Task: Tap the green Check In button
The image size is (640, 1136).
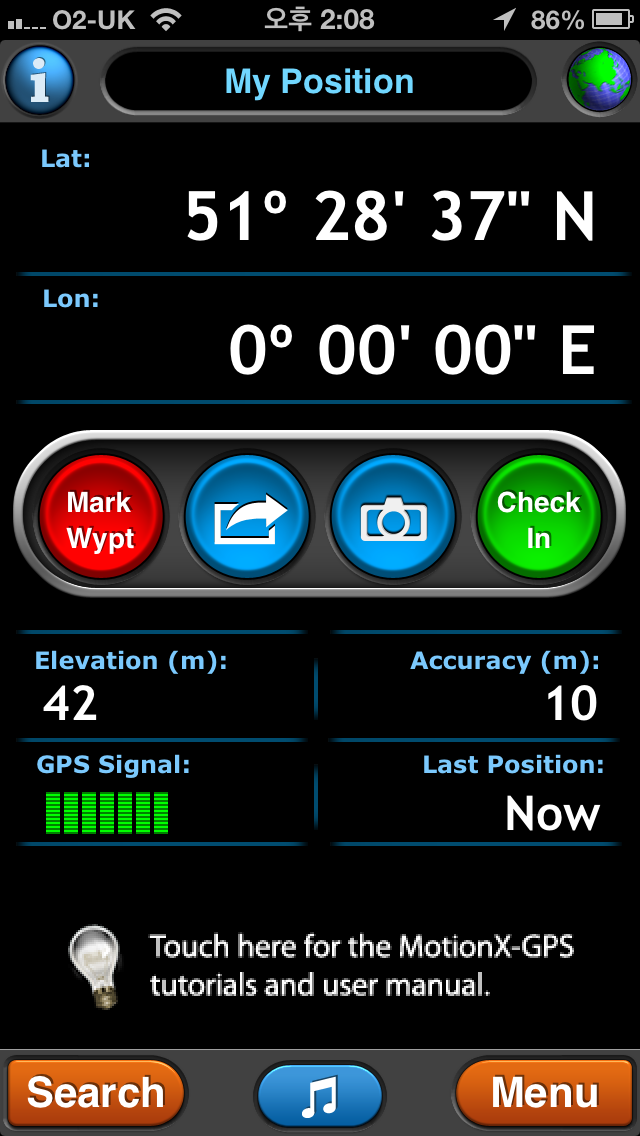Action: (x=539, y=517)
